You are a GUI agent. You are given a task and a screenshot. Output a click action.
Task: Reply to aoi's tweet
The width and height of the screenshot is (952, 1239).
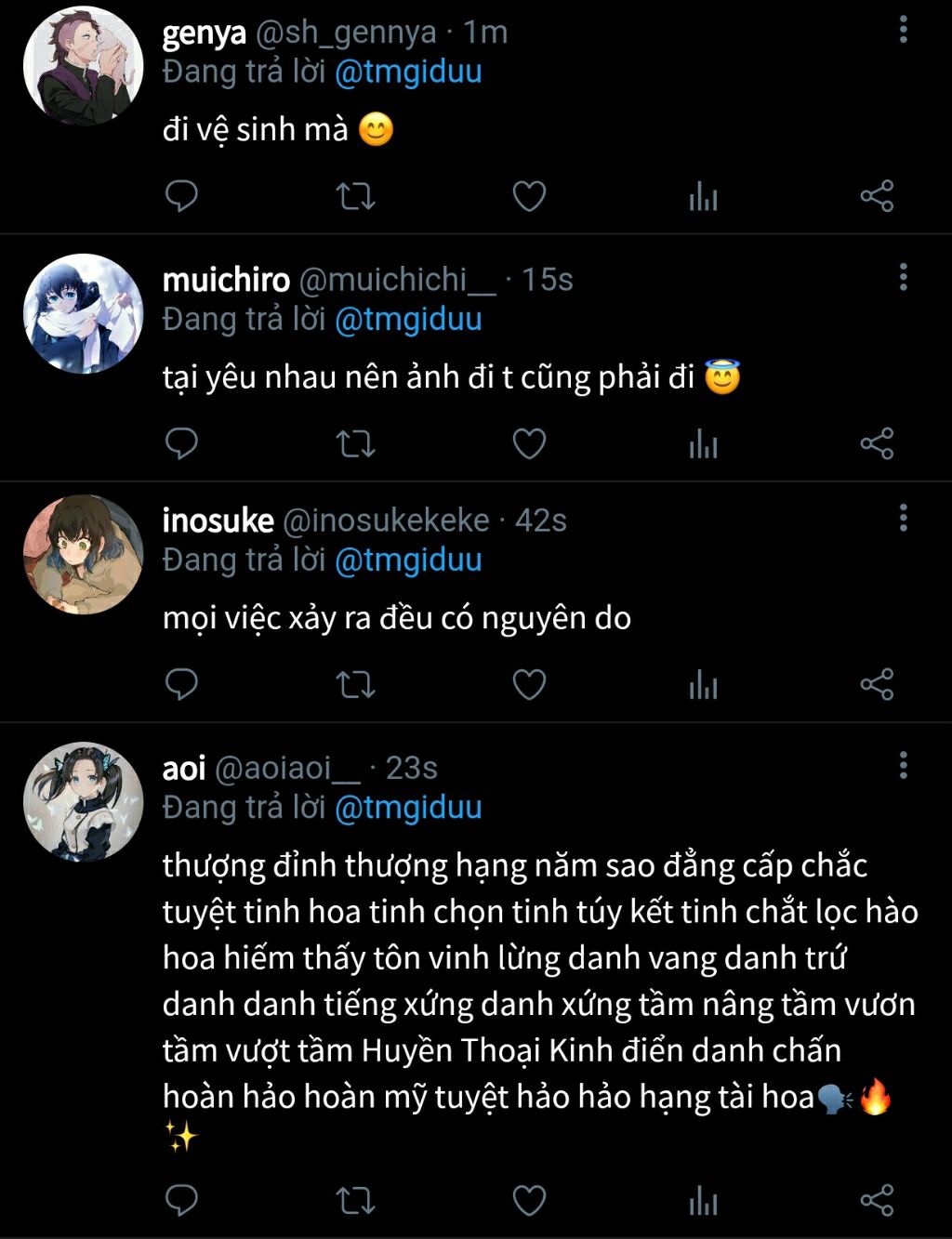tap(181, 1201)
